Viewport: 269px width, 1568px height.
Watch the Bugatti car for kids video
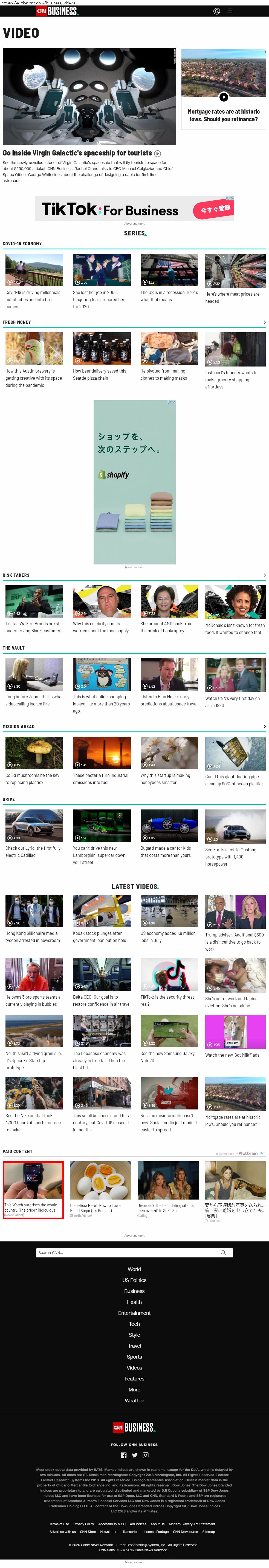[x=169, y=825]
